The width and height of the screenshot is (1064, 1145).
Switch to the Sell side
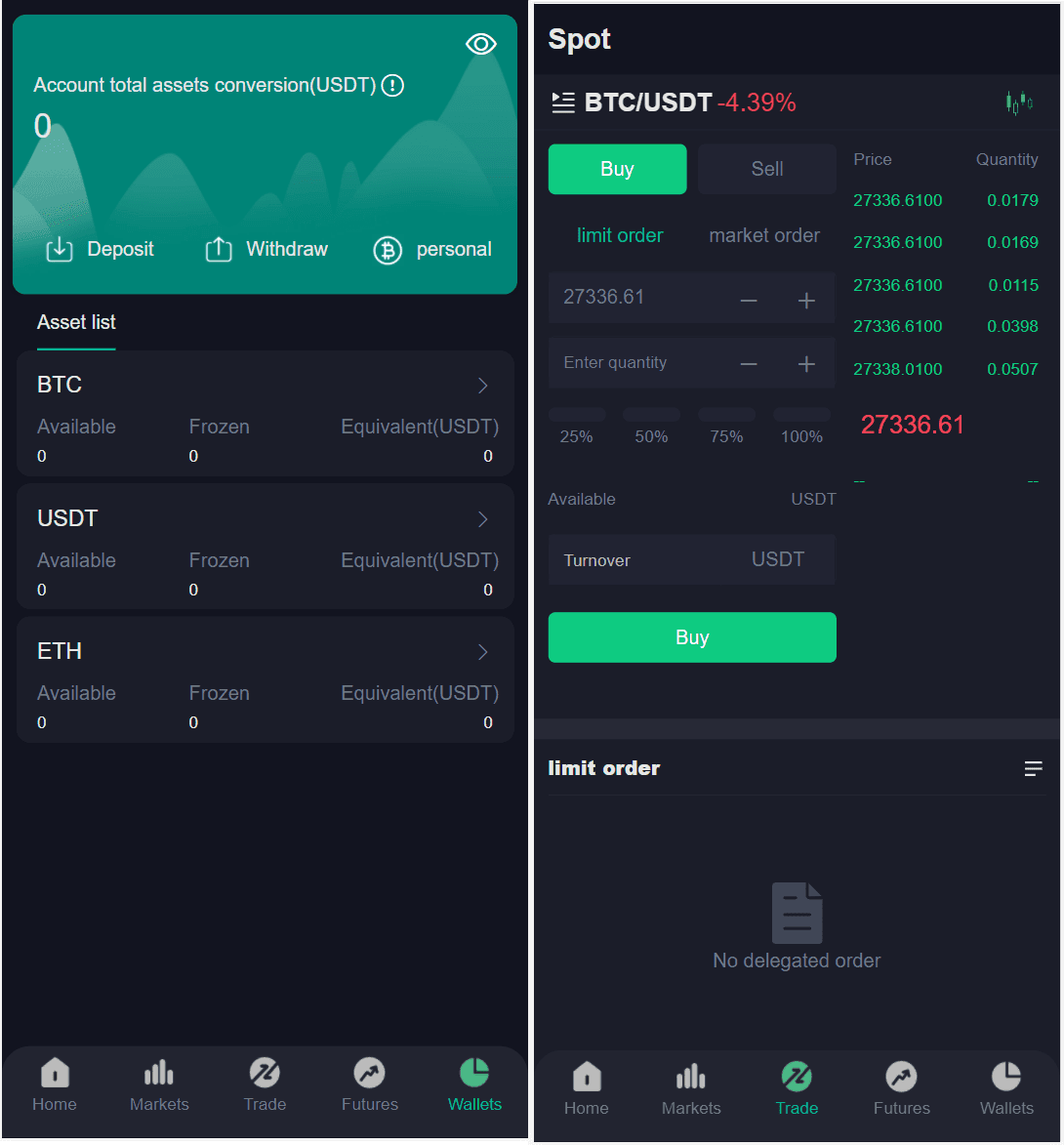point(767,169)
